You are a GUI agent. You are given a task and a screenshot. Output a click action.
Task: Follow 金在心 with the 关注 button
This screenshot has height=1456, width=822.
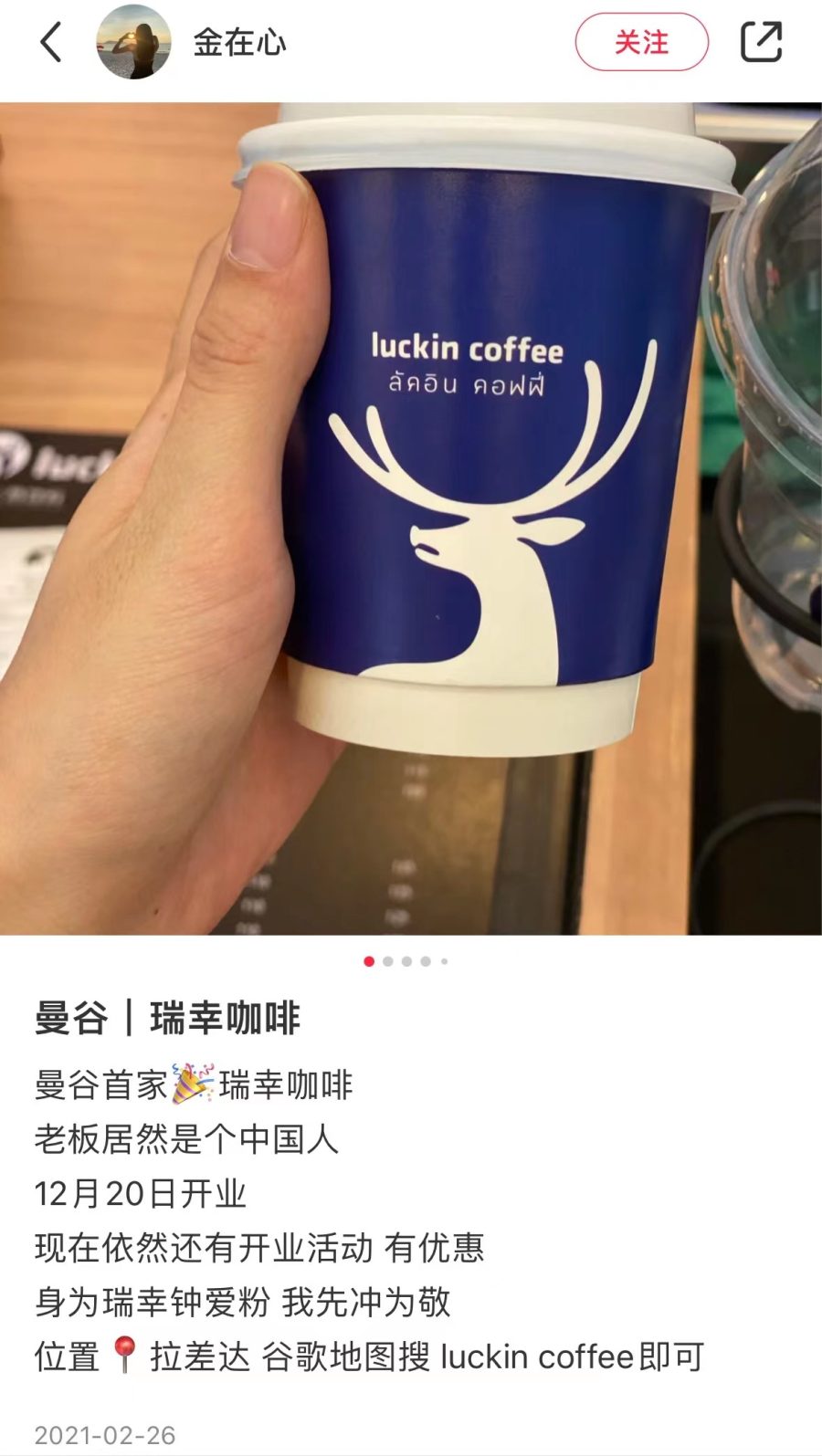641,42
